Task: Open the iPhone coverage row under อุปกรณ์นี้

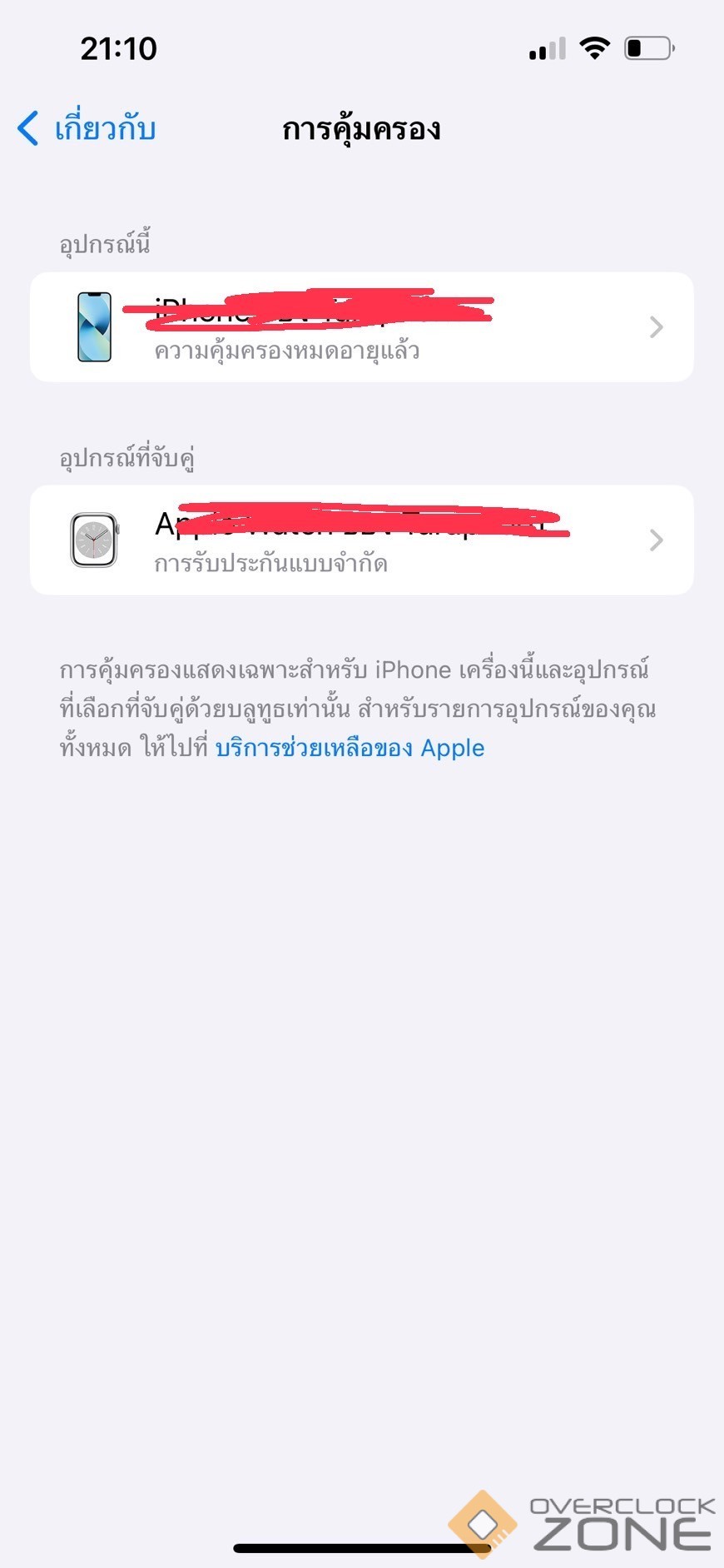Action: (361, 327)
